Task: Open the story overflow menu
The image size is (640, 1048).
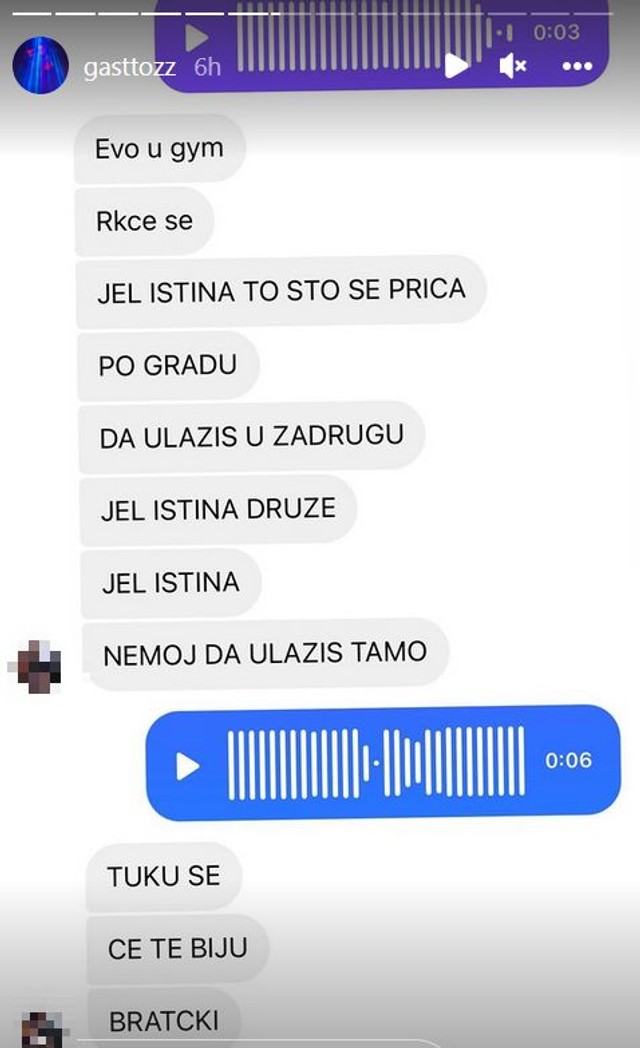Action: click(x=578, y=67)
